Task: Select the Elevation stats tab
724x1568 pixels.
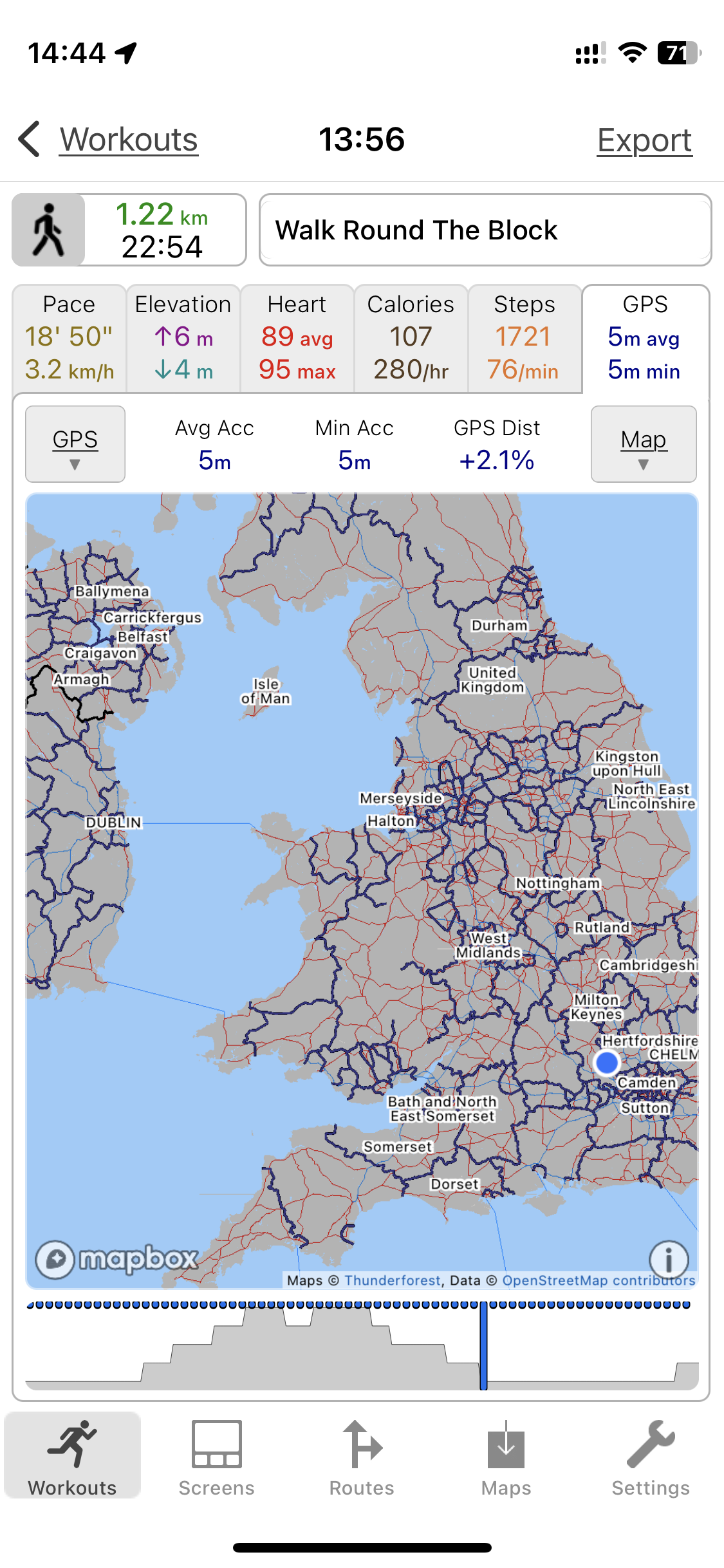Action: pyautogui.click(x=183, y=338)
